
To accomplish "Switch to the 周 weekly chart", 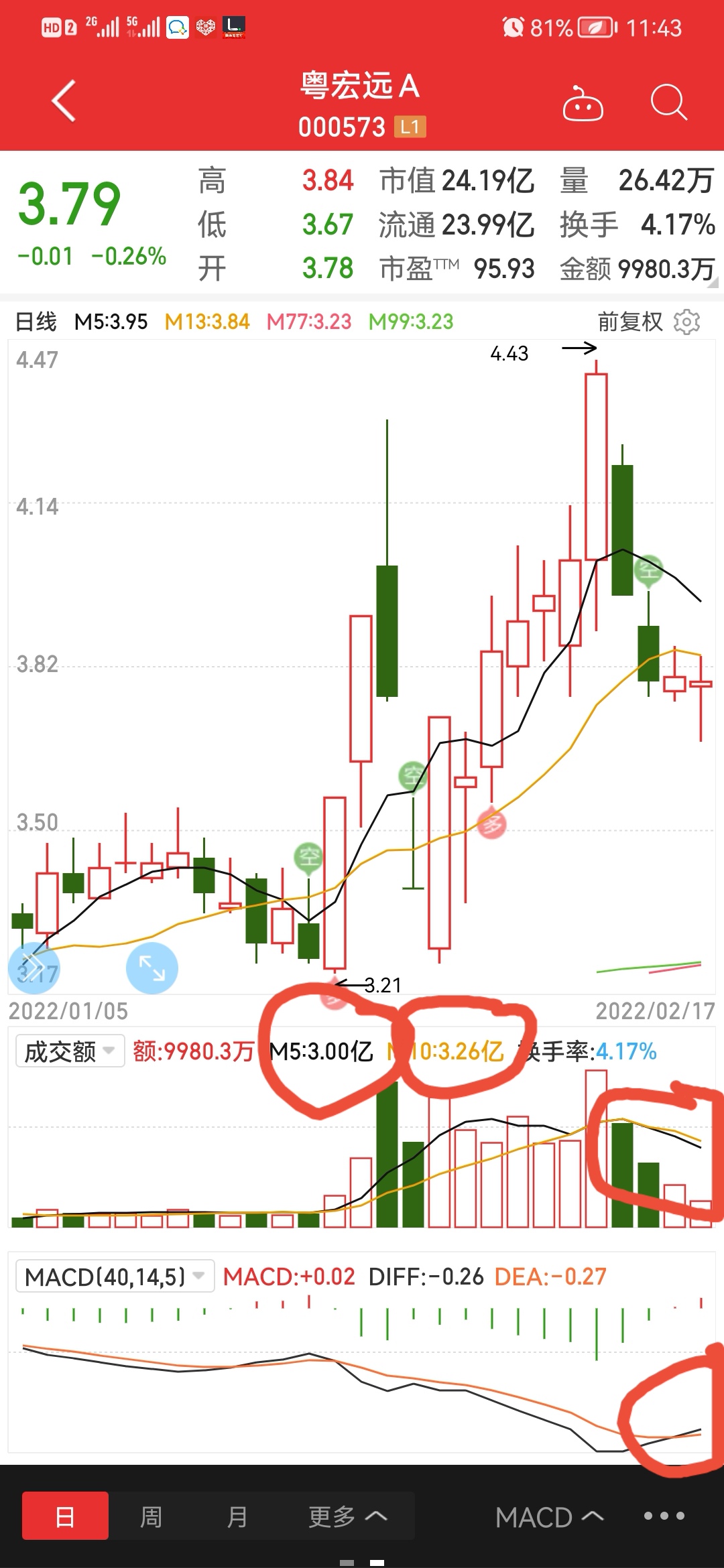I will click(152, 1516).
